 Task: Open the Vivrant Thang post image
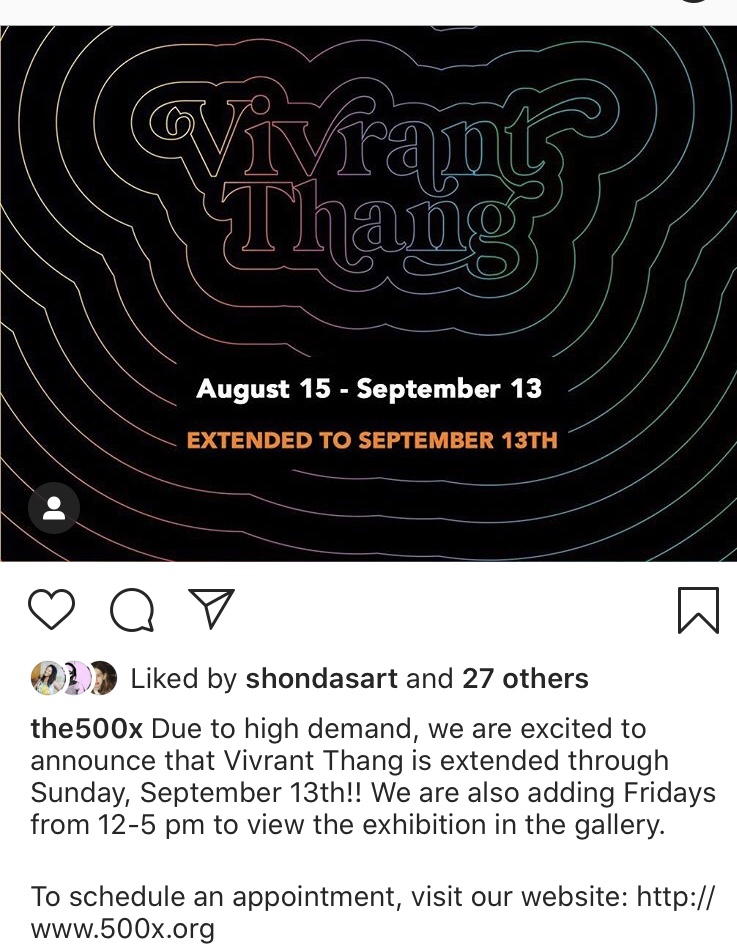pos(368,290)
